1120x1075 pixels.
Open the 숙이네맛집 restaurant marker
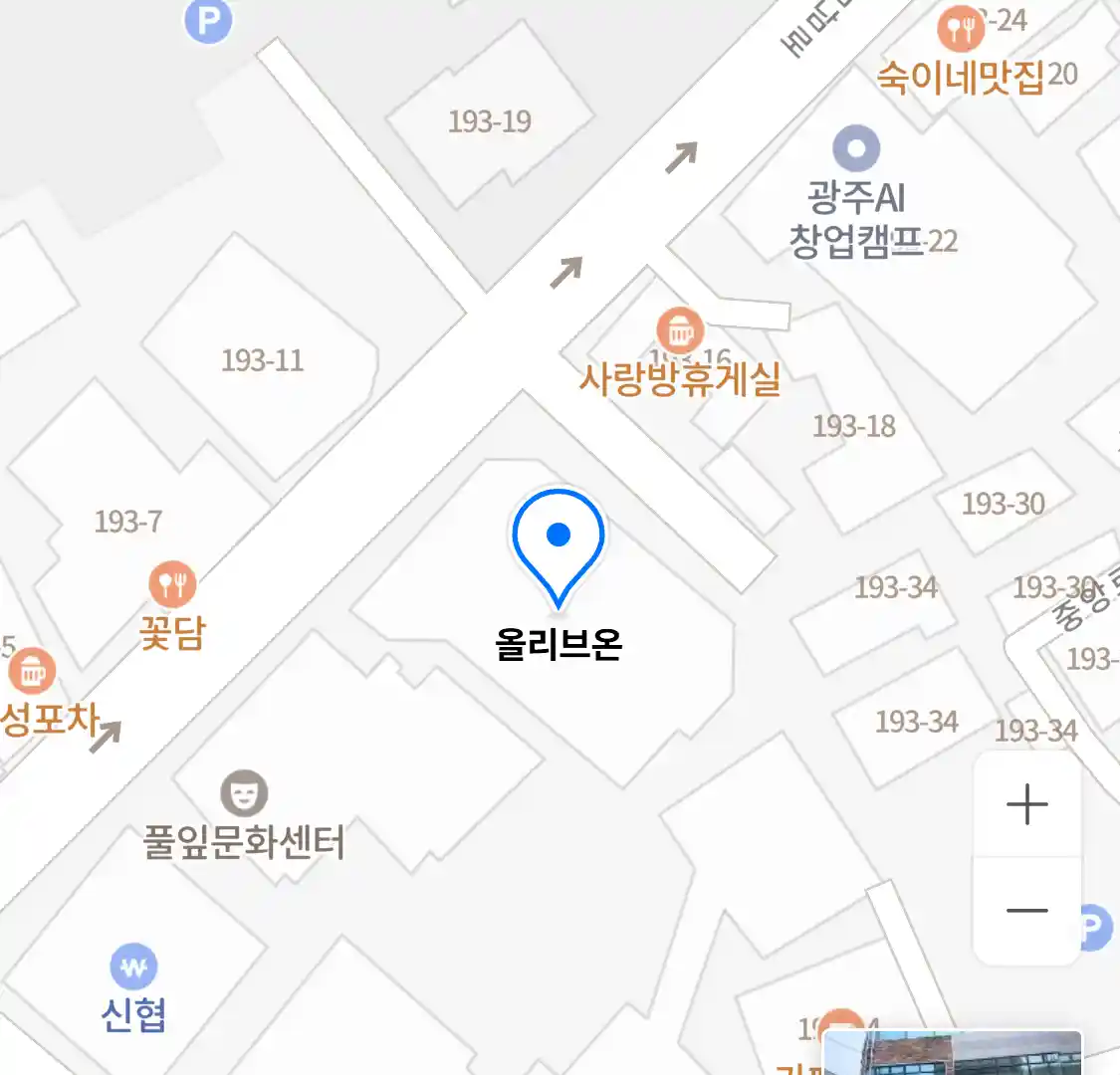coord(960,30)
